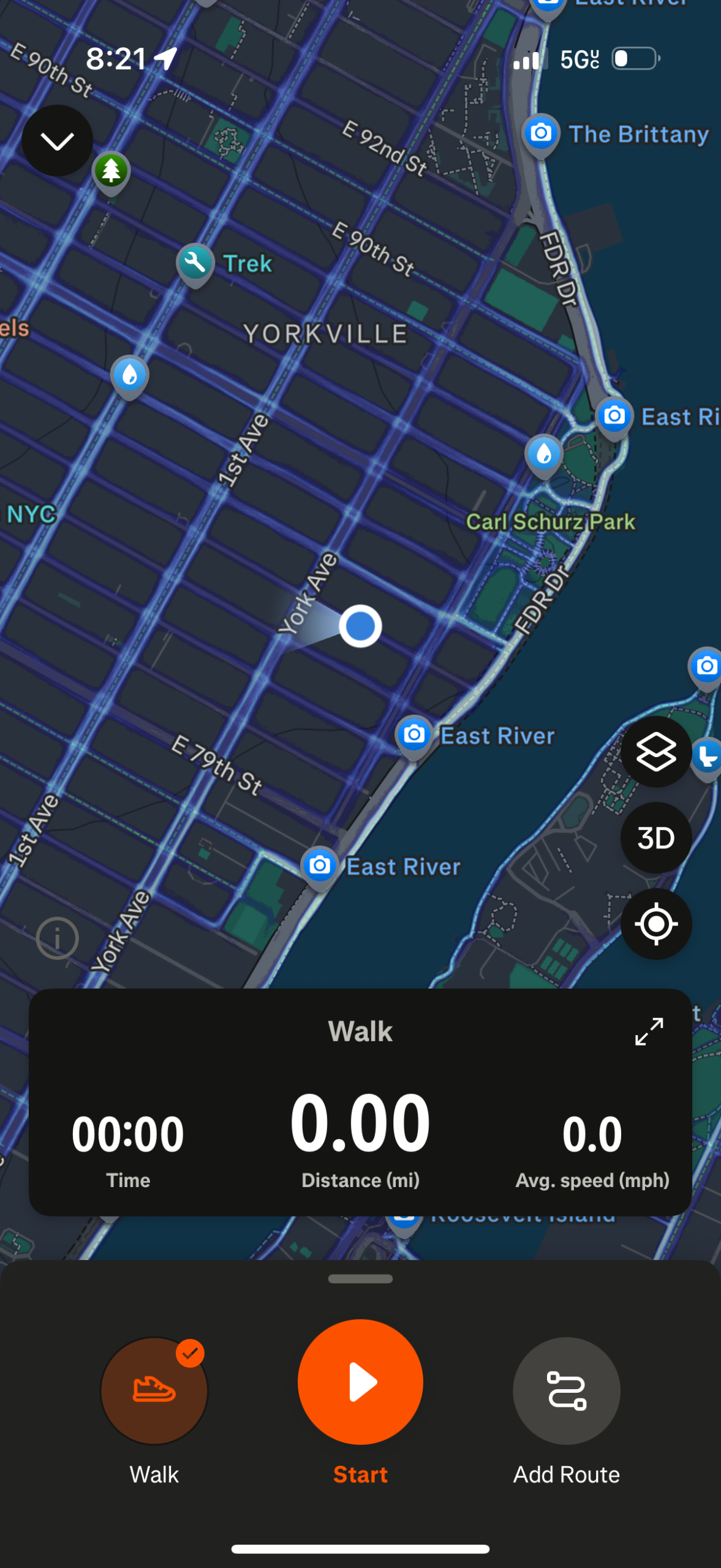Switch the map to 3D view
Screen dimensions: 721x1568
(x=656, y=837)
